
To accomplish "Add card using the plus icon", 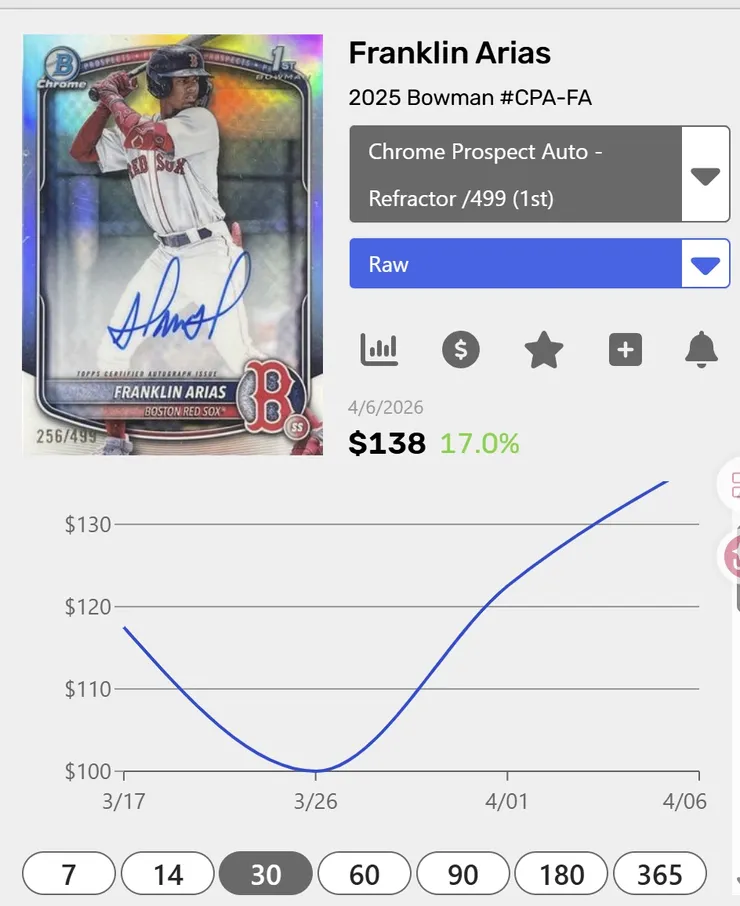I will click(625, 350).
